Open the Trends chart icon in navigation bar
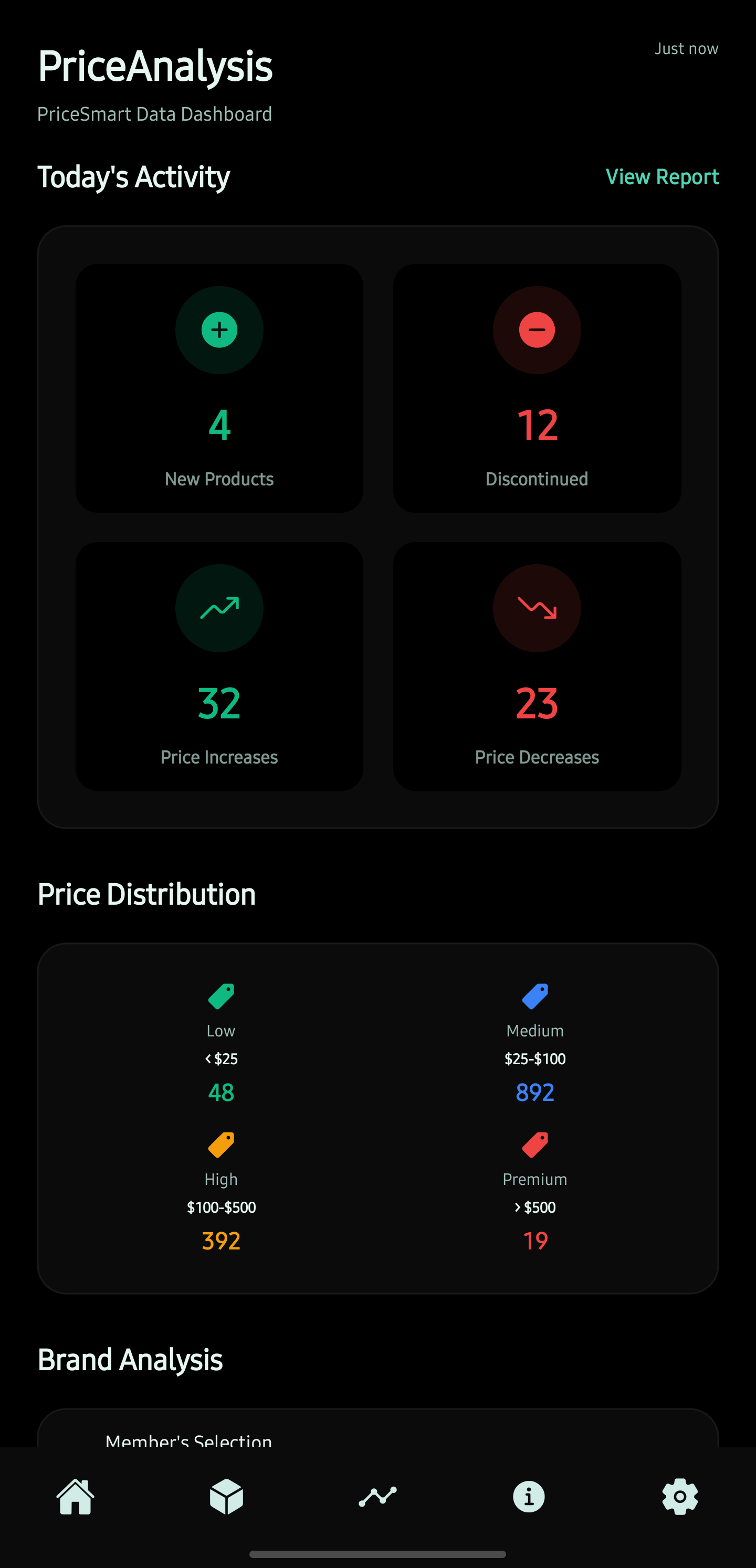Image resolution: width=756 pixels, height=1568 pixels. 377,1497
